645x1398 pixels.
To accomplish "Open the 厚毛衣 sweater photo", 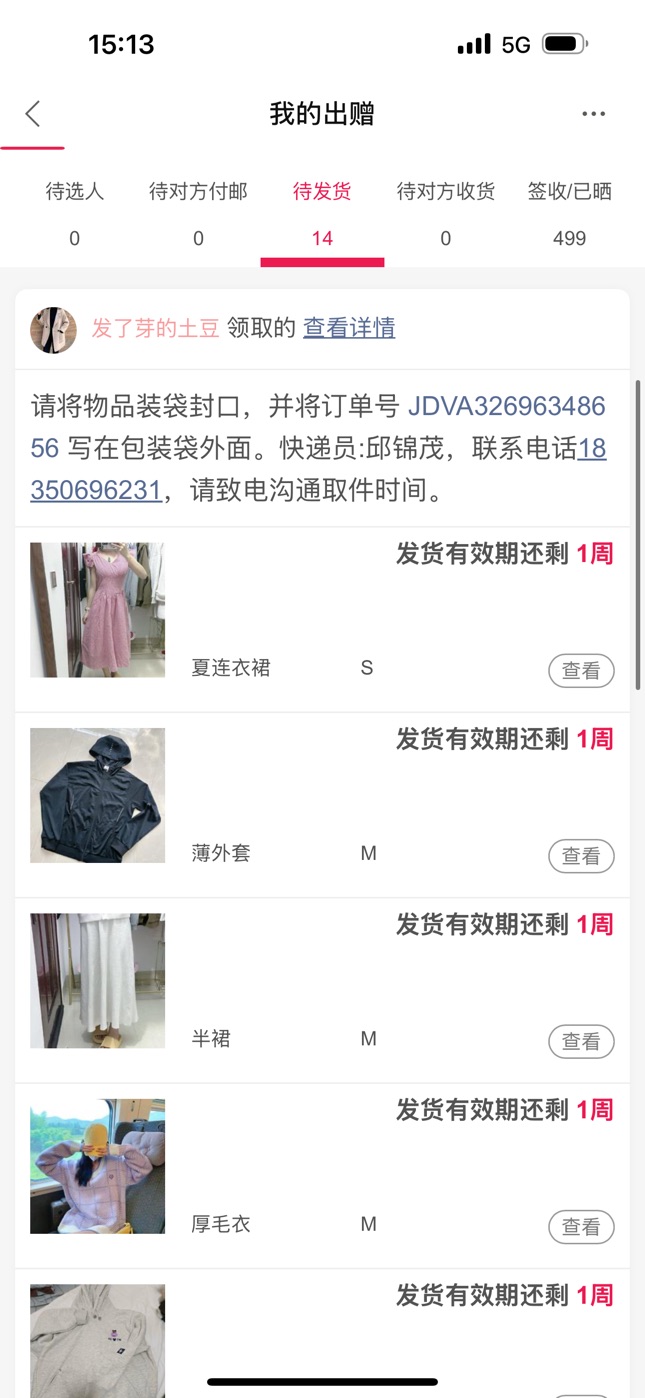I will (x=97, y=1166).
